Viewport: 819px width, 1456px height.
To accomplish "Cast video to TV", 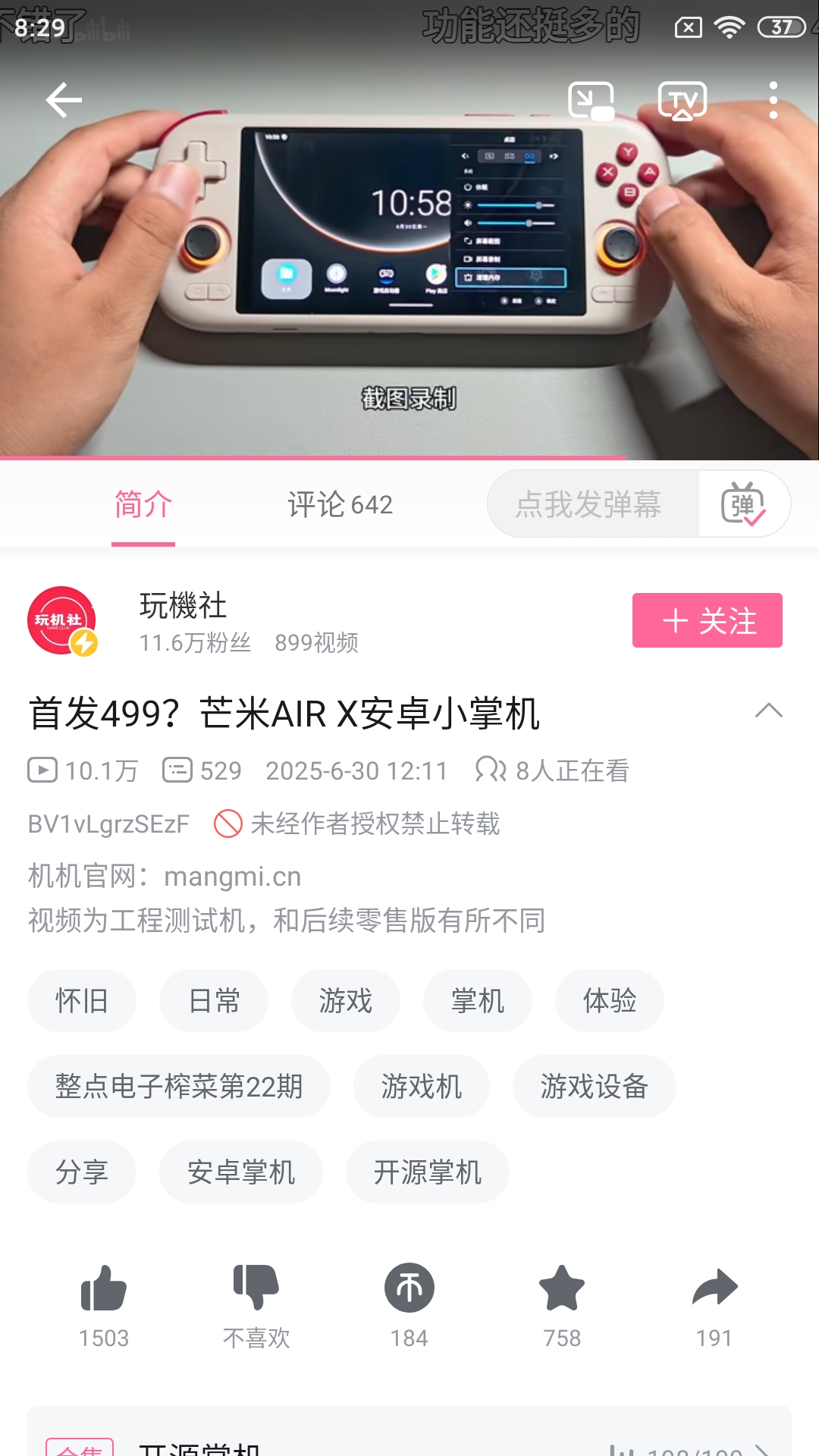I will [682, 100].
